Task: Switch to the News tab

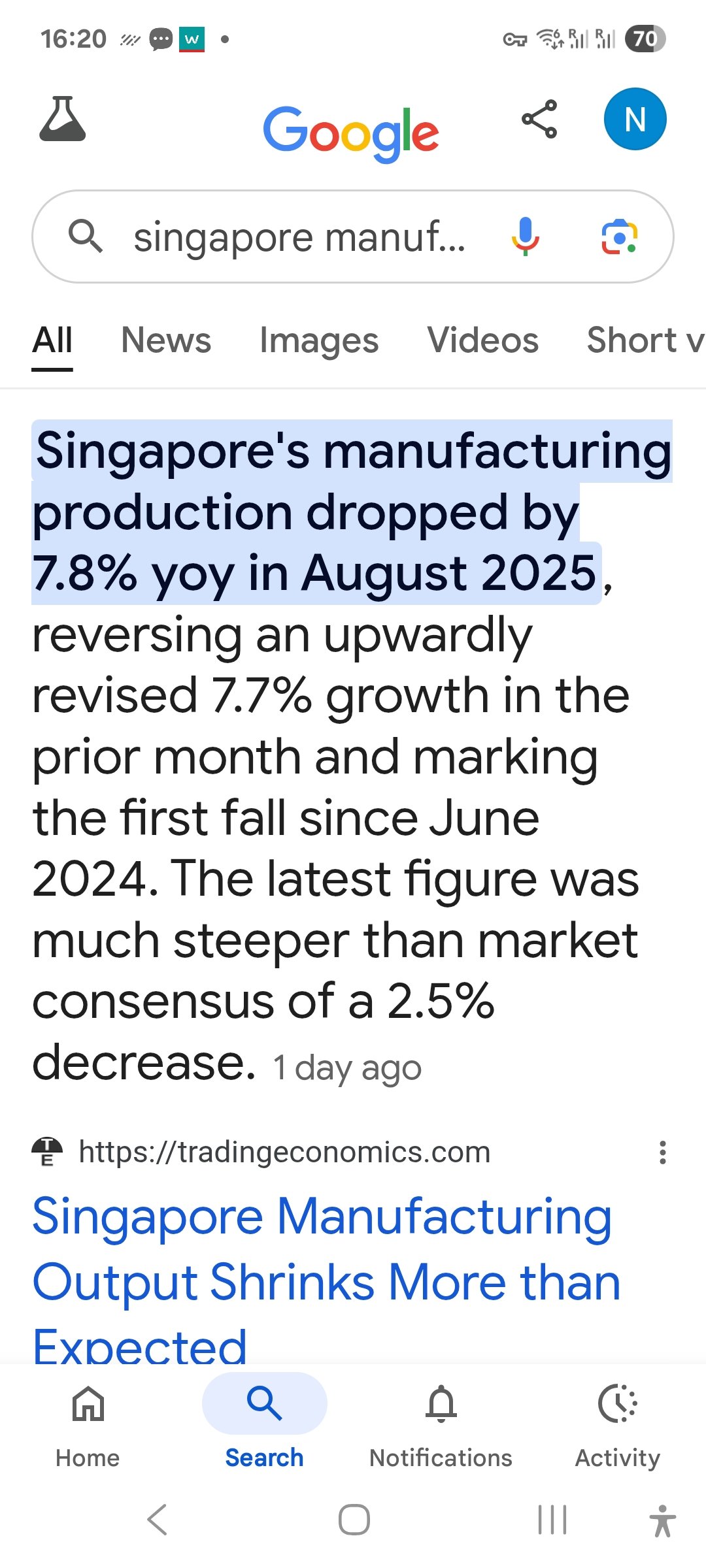Action: pyautogui.click(x=166, y=340)
